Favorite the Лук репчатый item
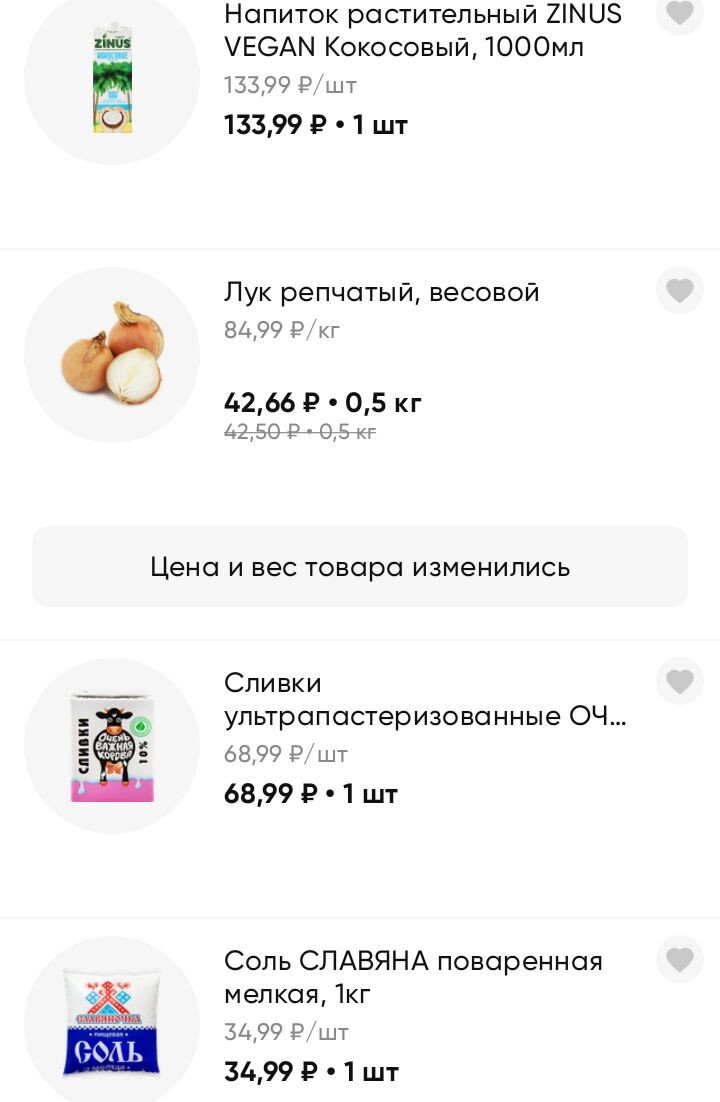The width and height of the screenshot is (720, 1102). coord(680,291)
